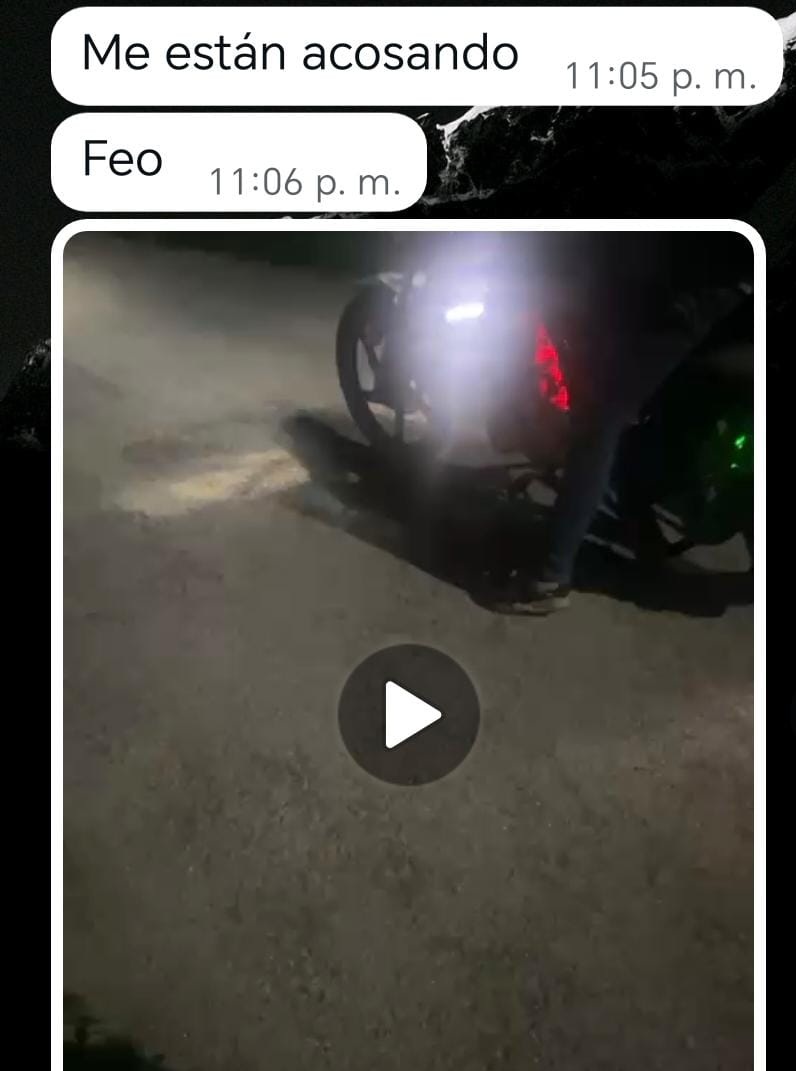Play the video in the chat

409,714
